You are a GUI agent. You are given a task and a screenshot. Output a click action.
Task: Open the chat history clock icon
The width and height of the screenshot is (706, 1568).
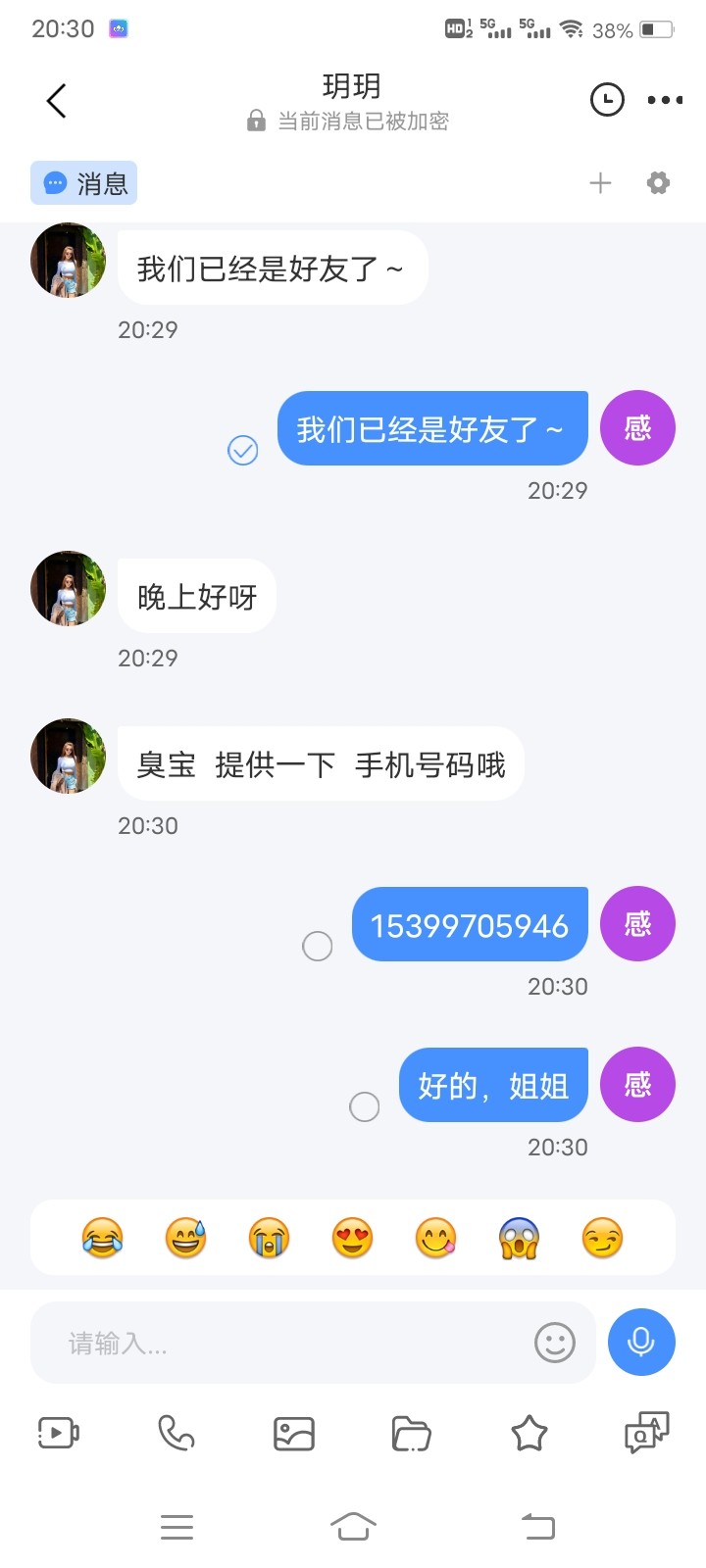pyautogui.click(x=606, y=100)
